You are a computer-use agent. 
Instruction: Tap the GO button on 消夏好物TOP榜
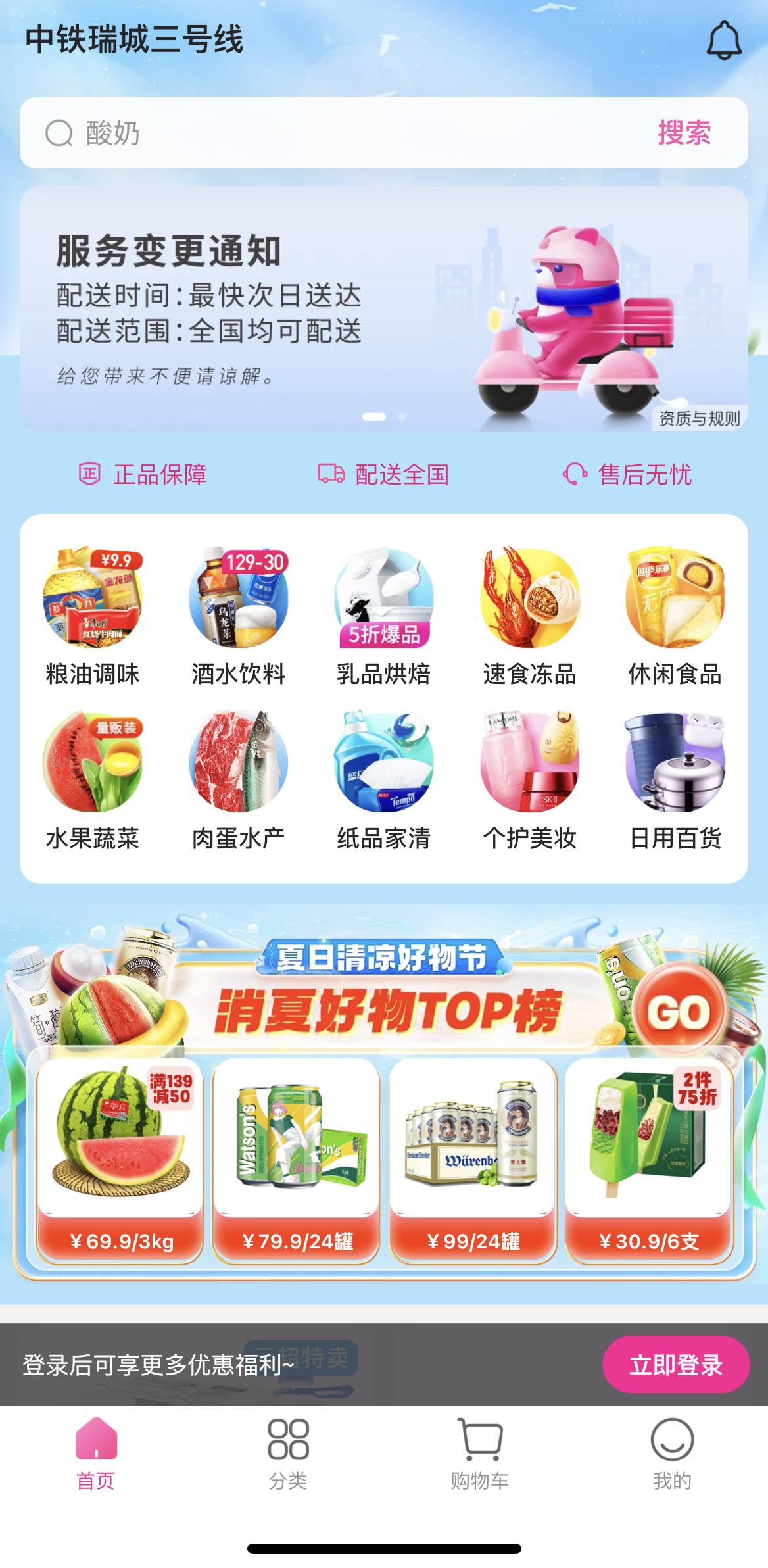[x=679, y=1013]
